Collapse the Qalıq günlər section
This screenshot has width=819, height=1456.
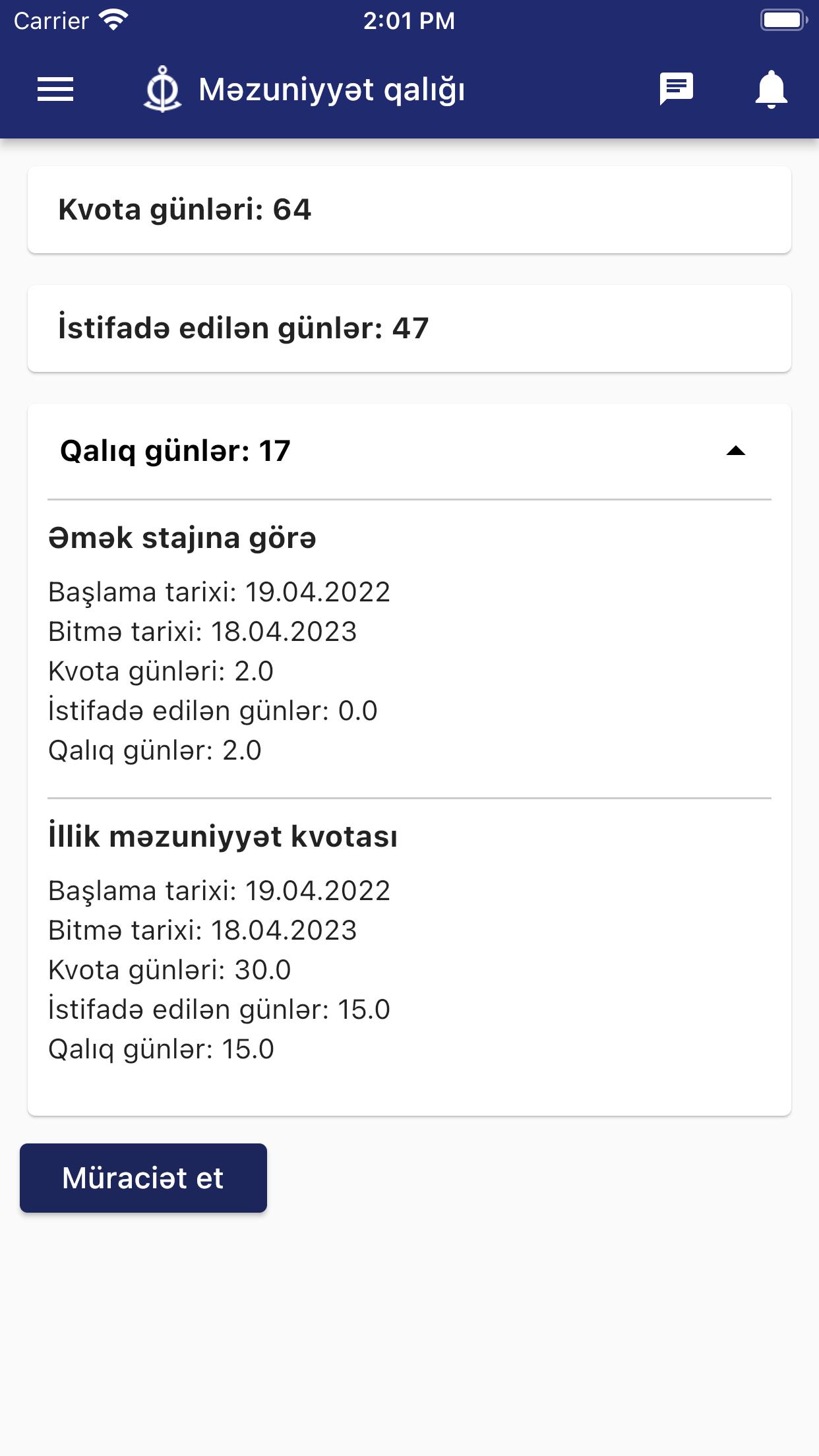[x=735, y=452]
